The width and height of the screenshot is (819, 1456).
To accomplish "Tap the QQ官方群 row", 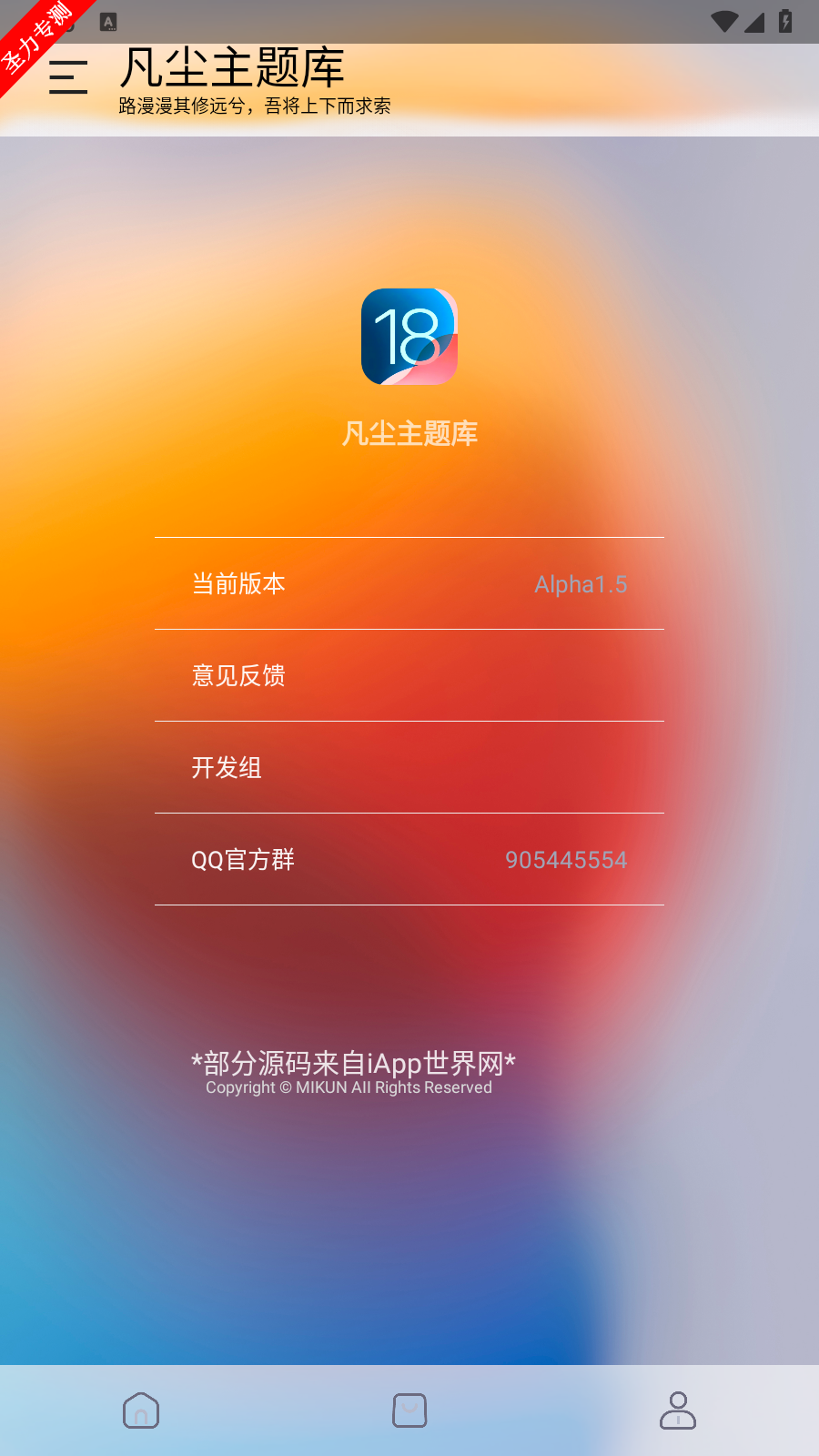I will point(409,859).
